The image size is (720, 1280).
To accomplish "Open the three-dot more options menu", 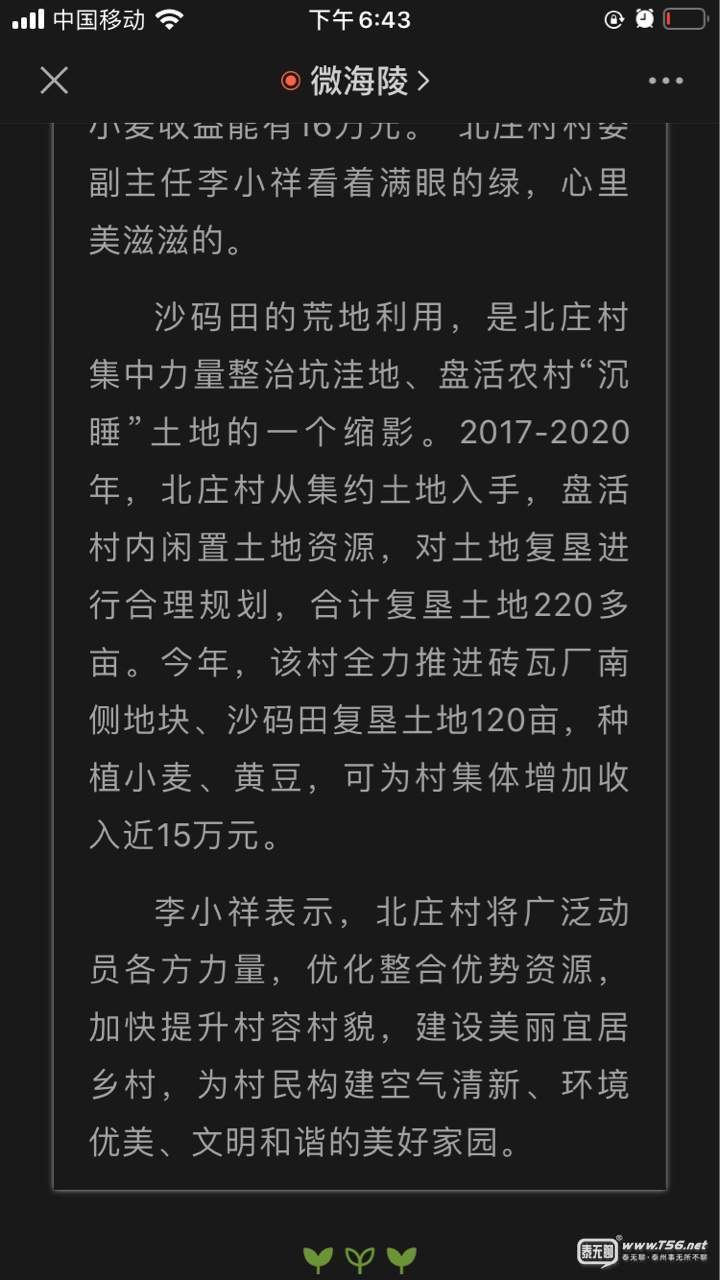I will [666, 81].
